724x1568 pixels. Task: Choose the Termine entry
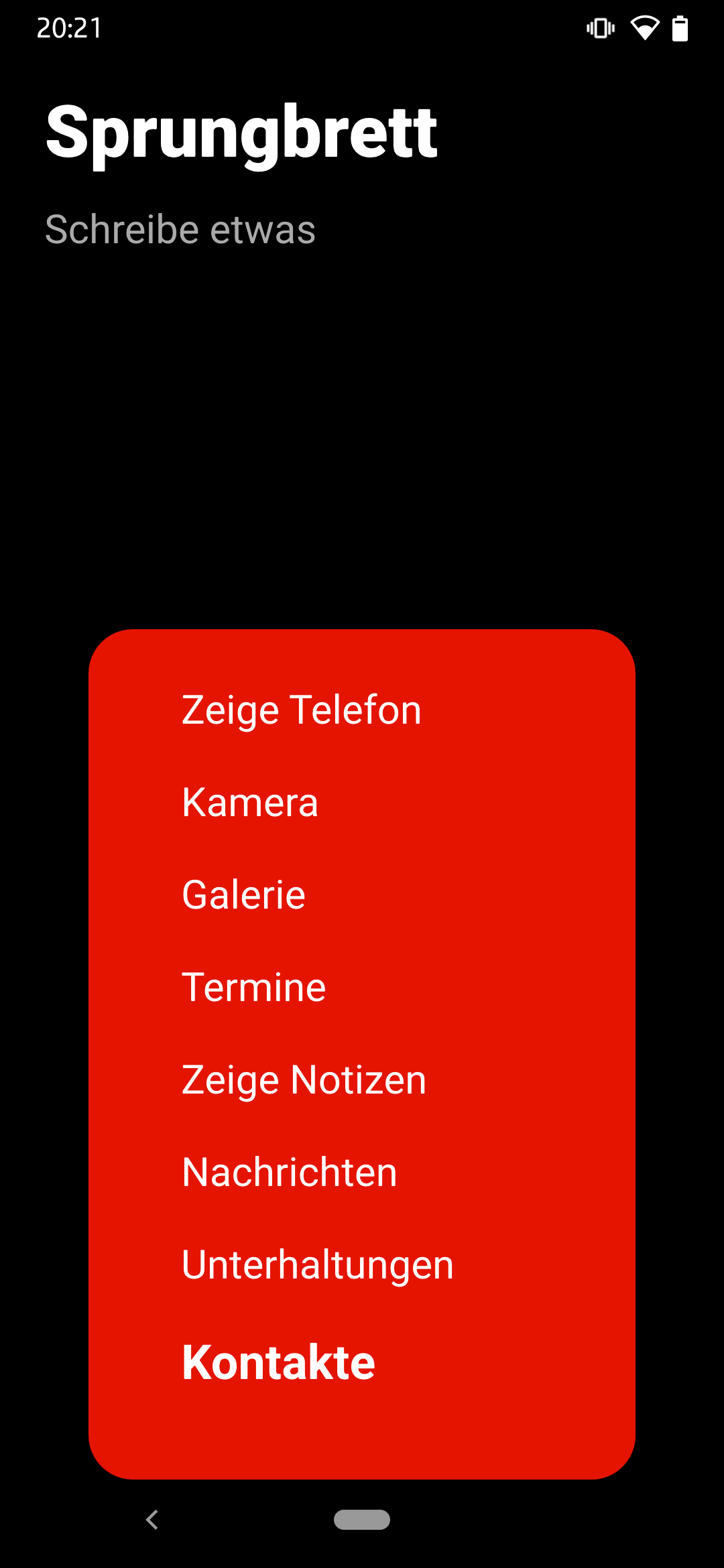pyautogui.click(x=254, y=987)
